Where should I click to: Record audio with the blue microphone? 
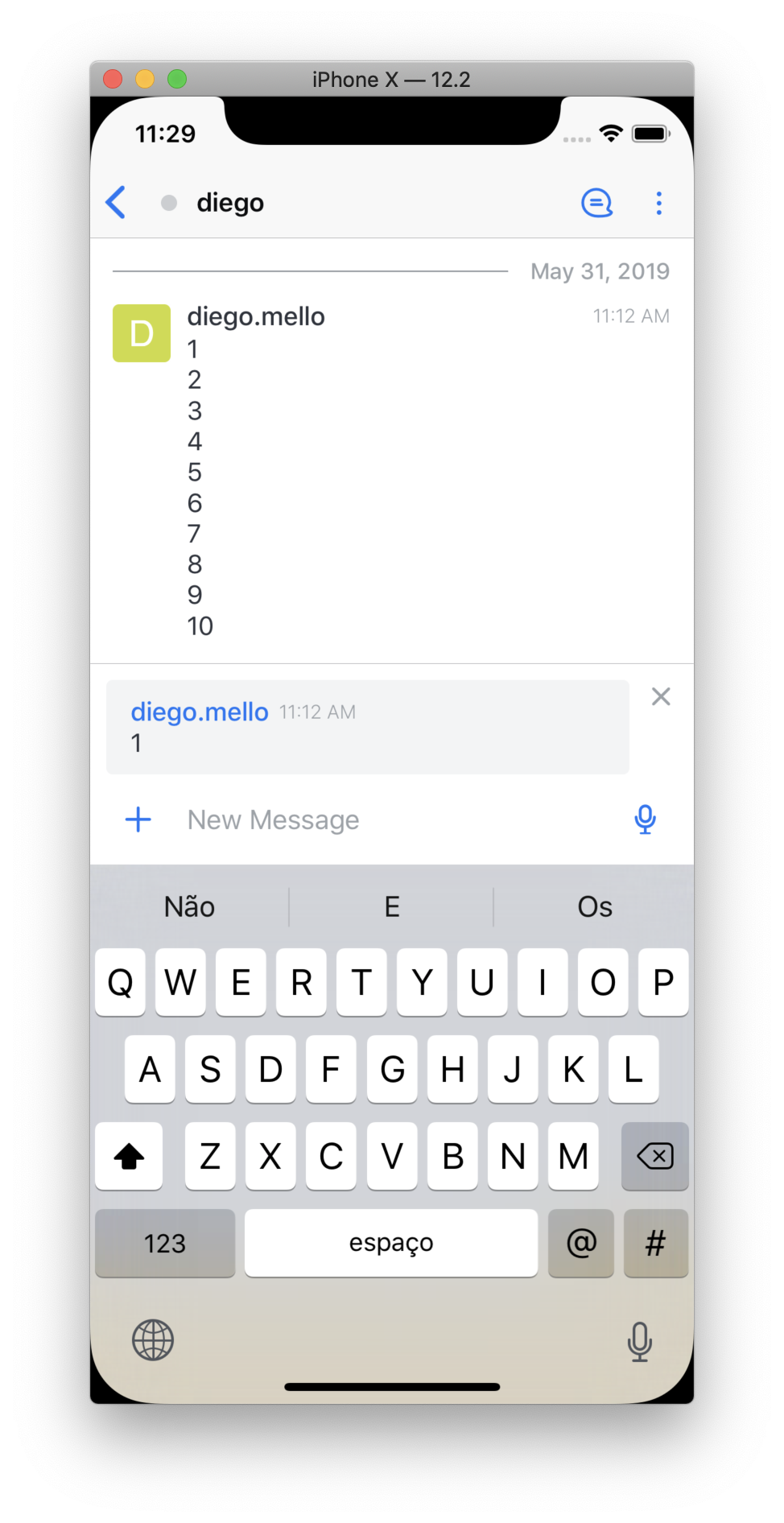[645, 819]
